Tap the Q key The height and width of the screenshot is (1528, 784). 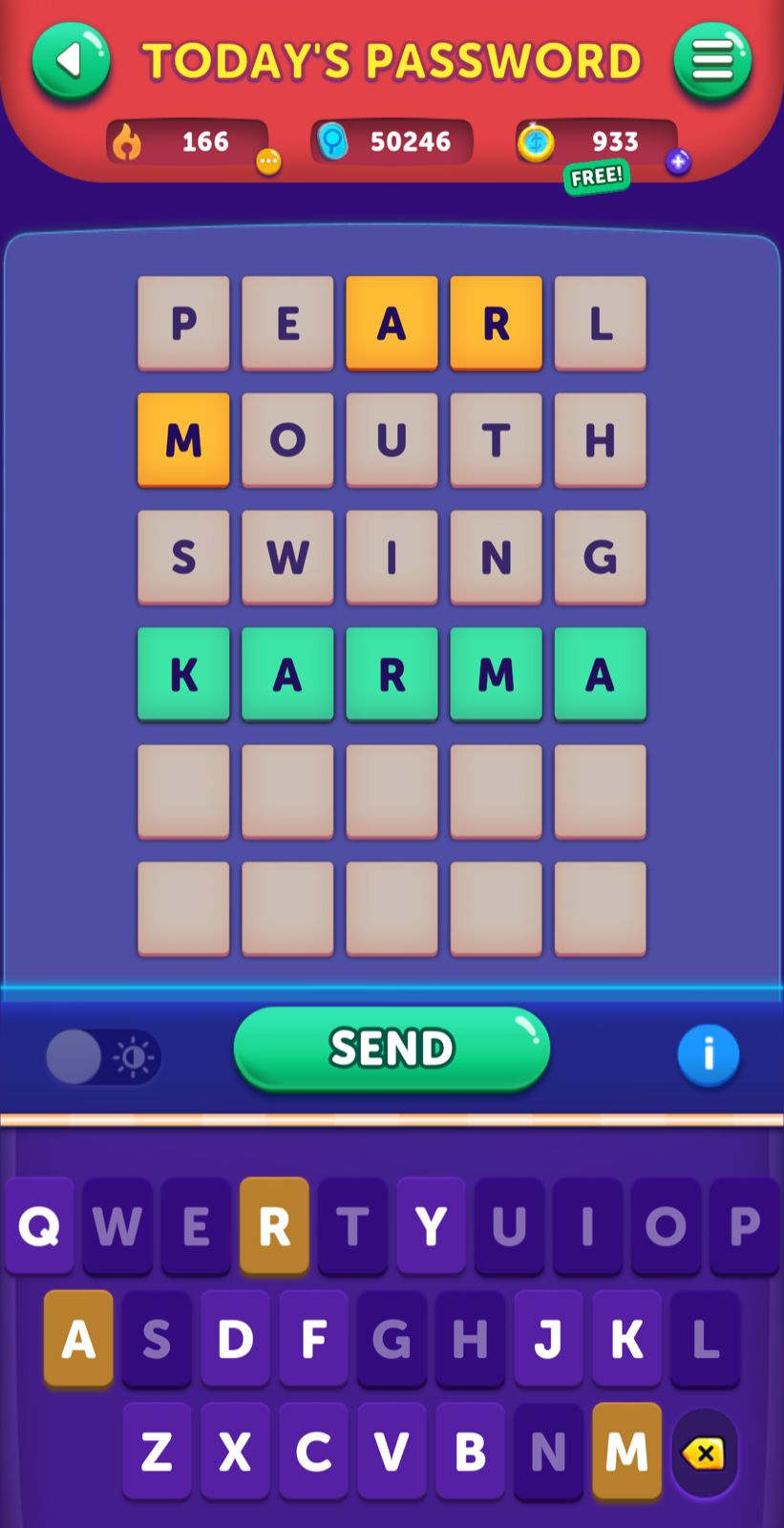point(39,1225)
